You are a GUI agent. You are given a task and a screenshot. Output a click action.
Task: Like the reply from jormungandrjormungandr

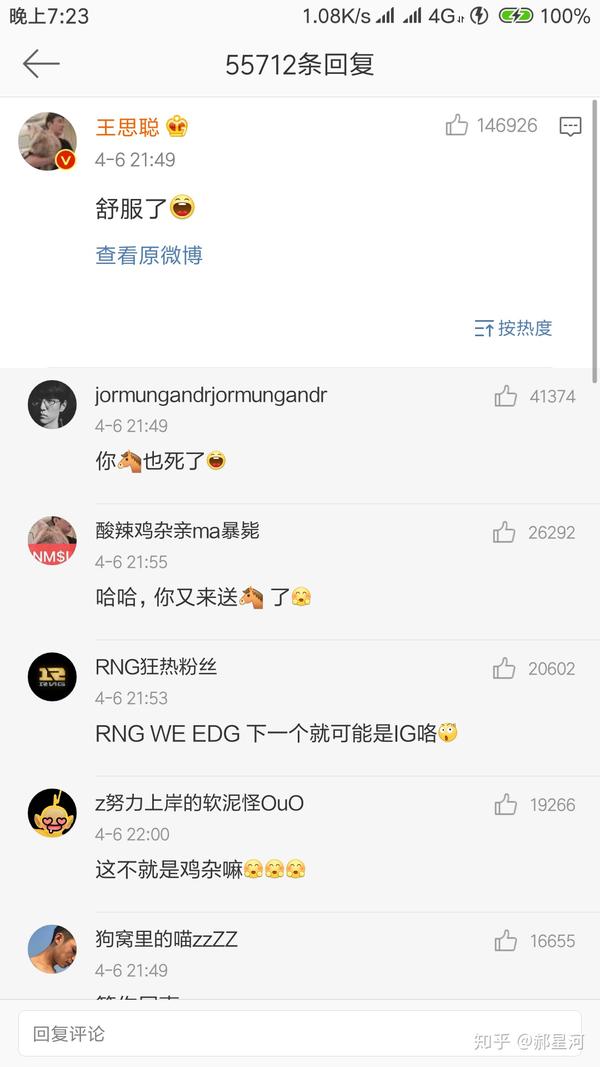point(505,396)
